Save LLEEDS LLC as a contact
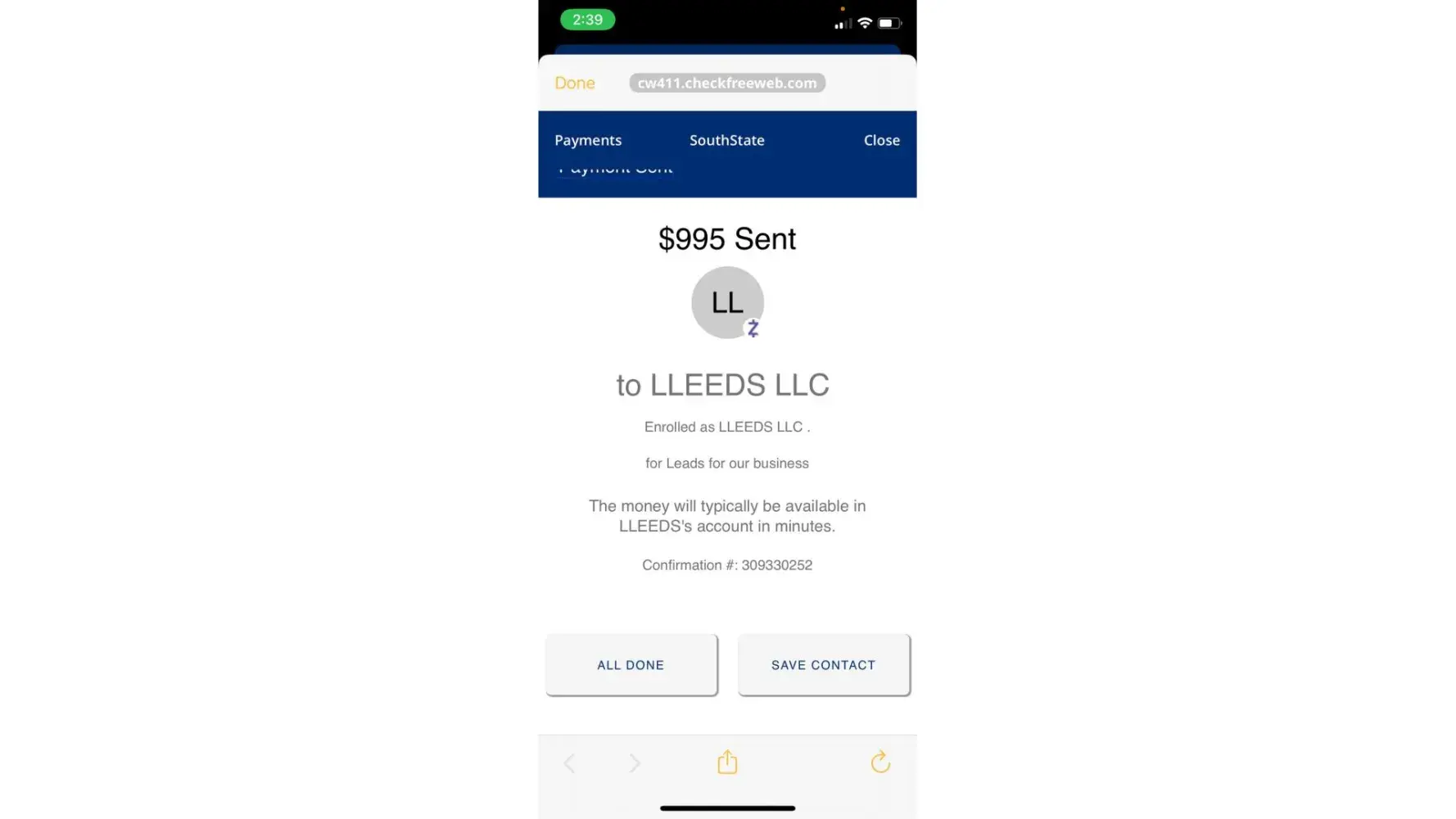The height and width of the screenshot is (819, 1456). tap(823, 665)
